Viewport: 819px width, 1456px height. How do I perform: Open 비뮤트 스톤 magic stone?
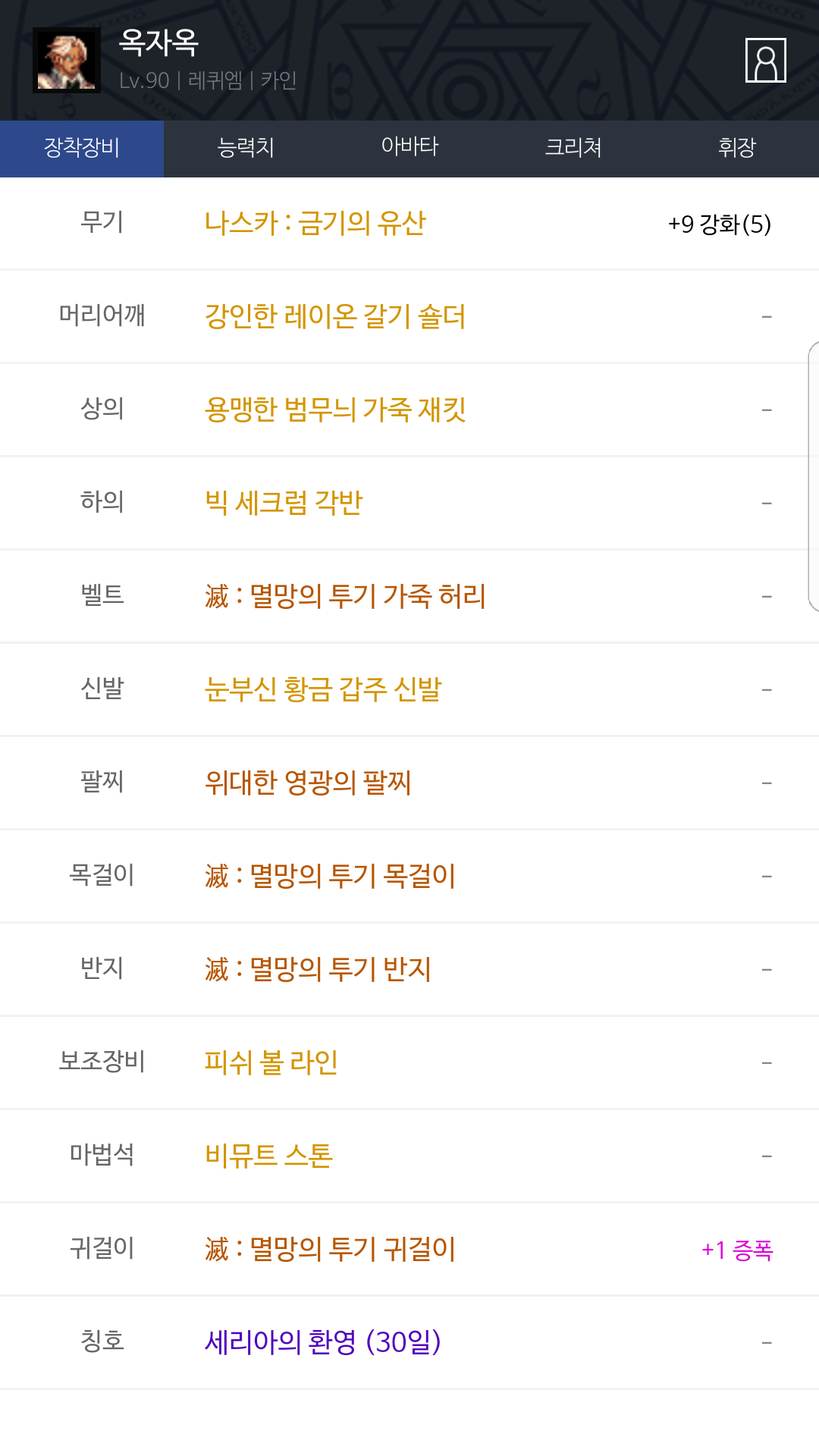point(409,1156)
